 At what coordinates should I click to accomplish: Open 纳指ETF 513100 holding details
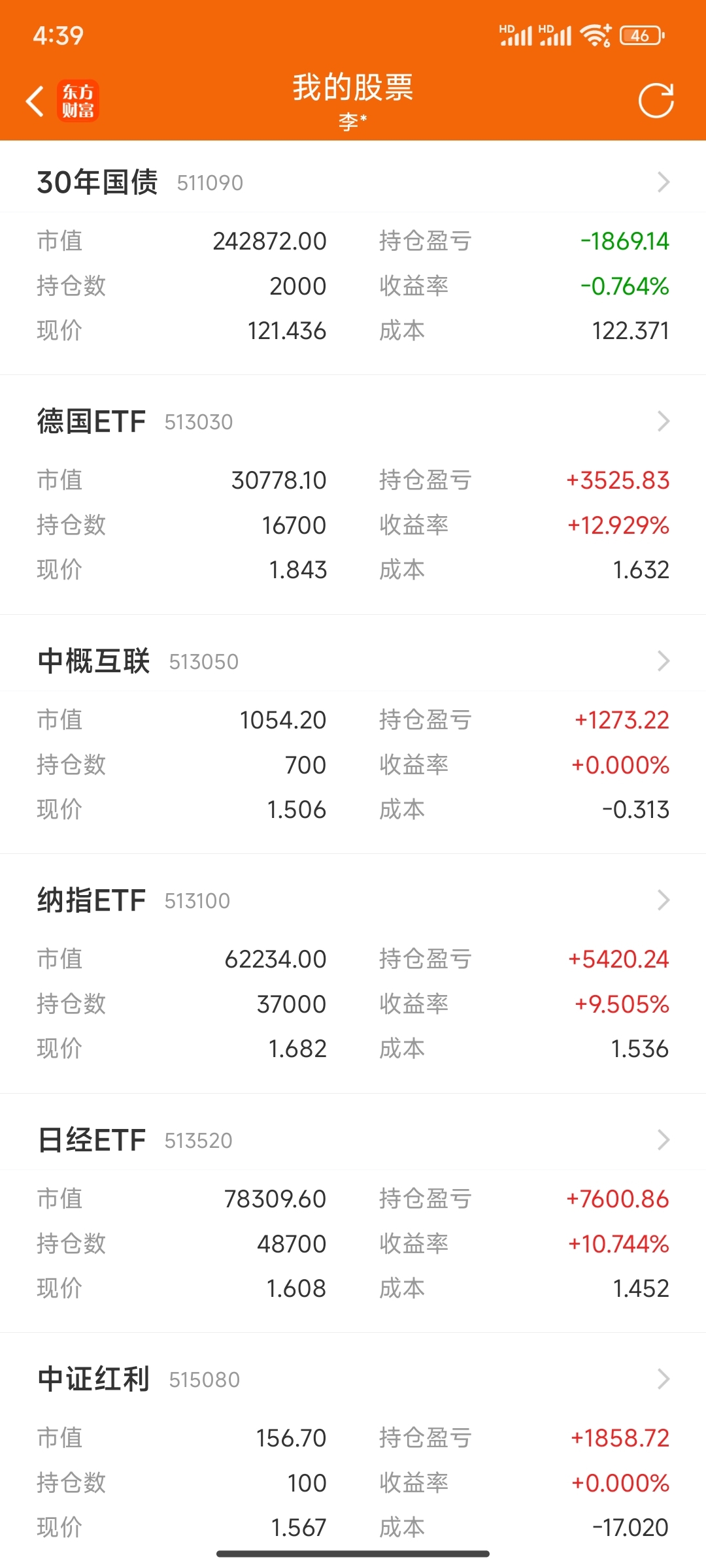point(353,900)
